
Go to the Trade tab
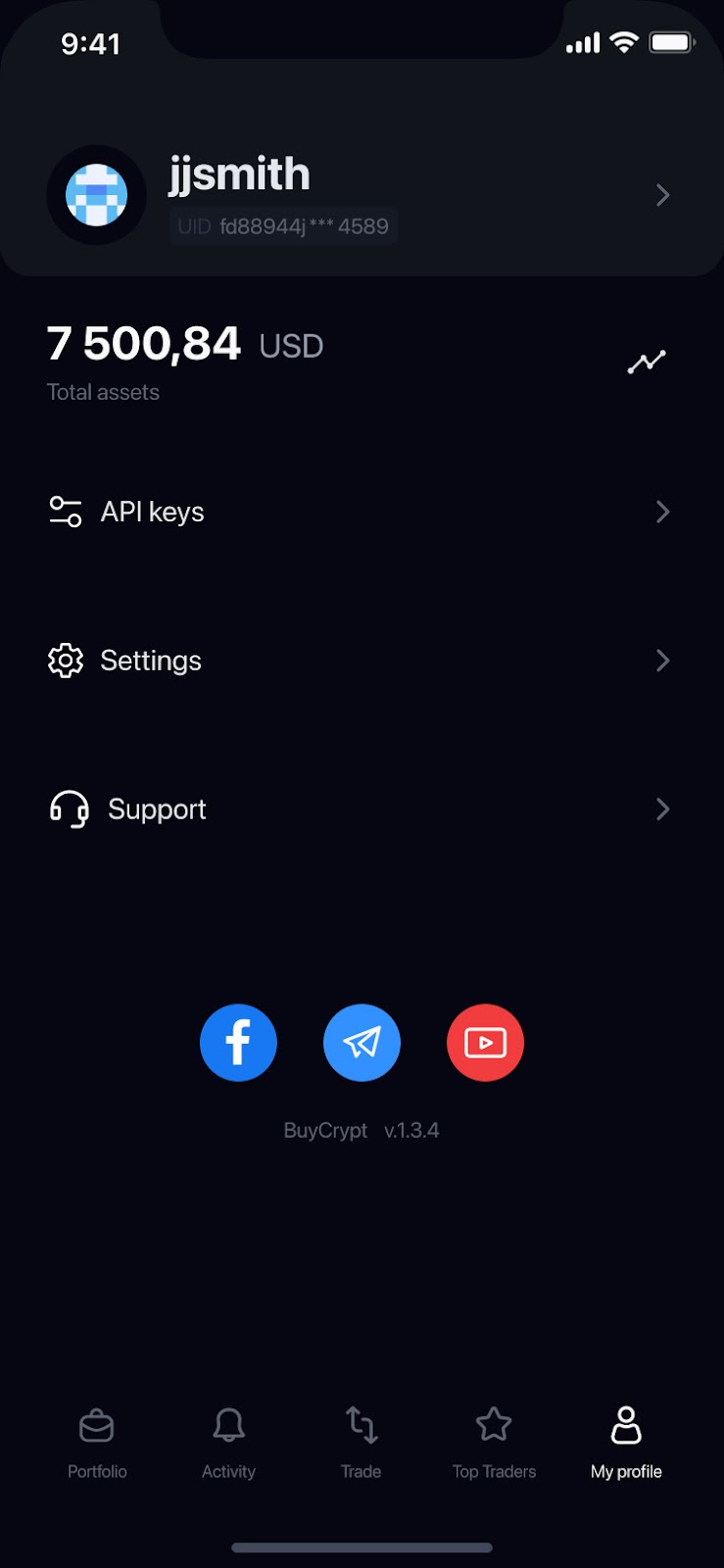click(361, 1443)
